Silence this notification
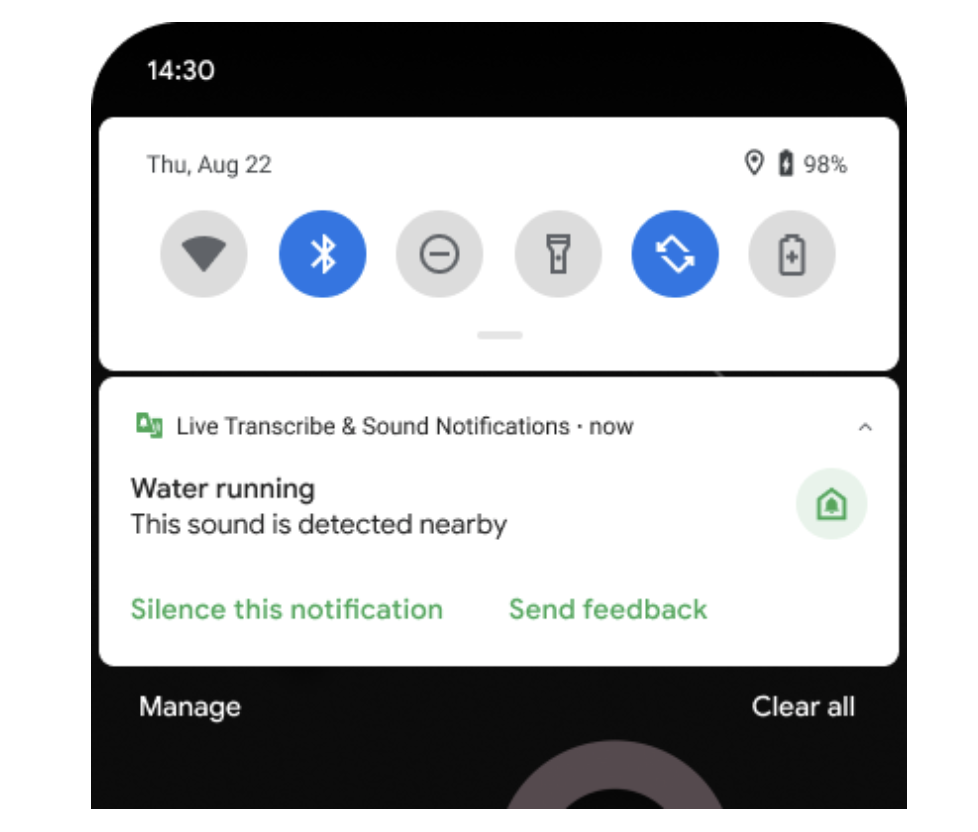Viewport: 978px width, 832px height. 287,609
